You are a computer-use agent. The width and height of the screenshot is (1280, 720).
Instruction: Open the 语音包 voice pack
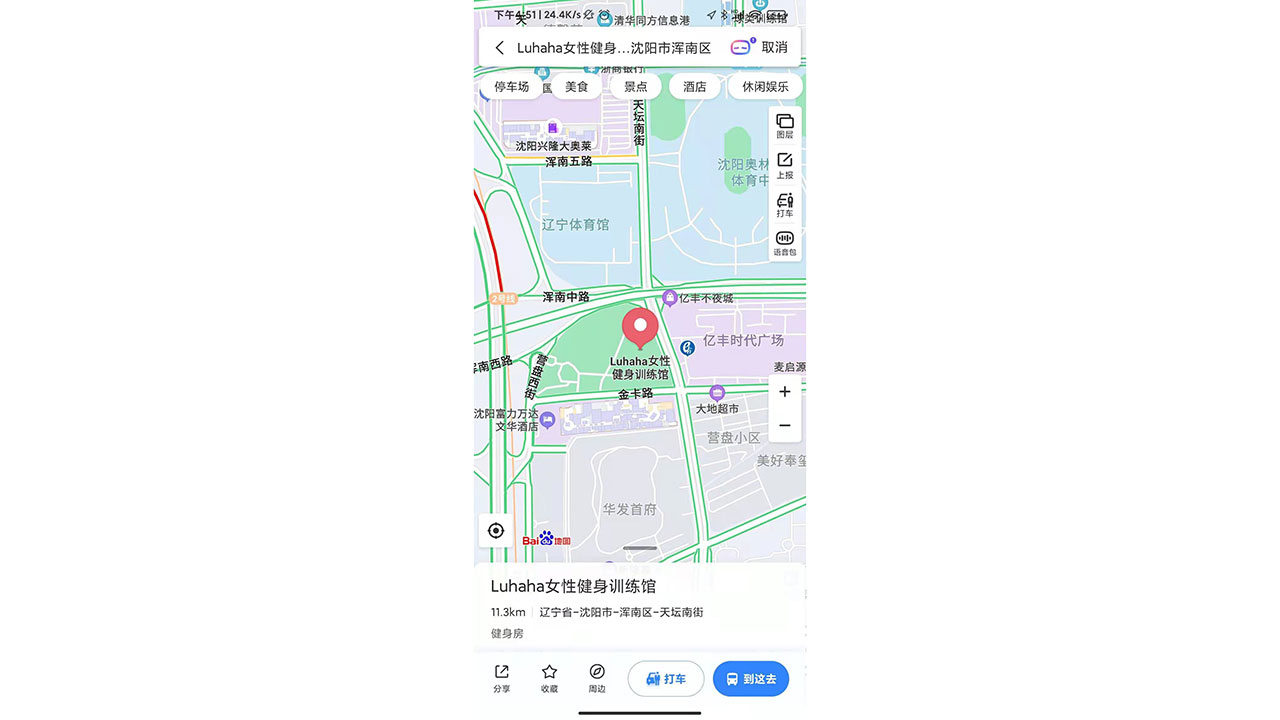(x=785, y=244)
